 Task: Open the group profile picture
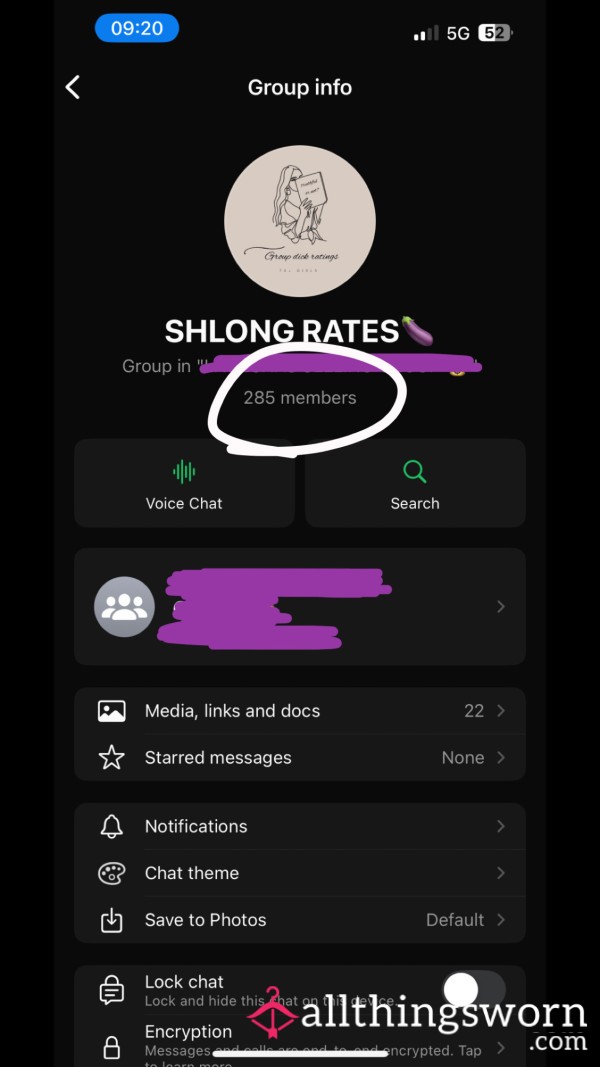click(x=300, y=220)
